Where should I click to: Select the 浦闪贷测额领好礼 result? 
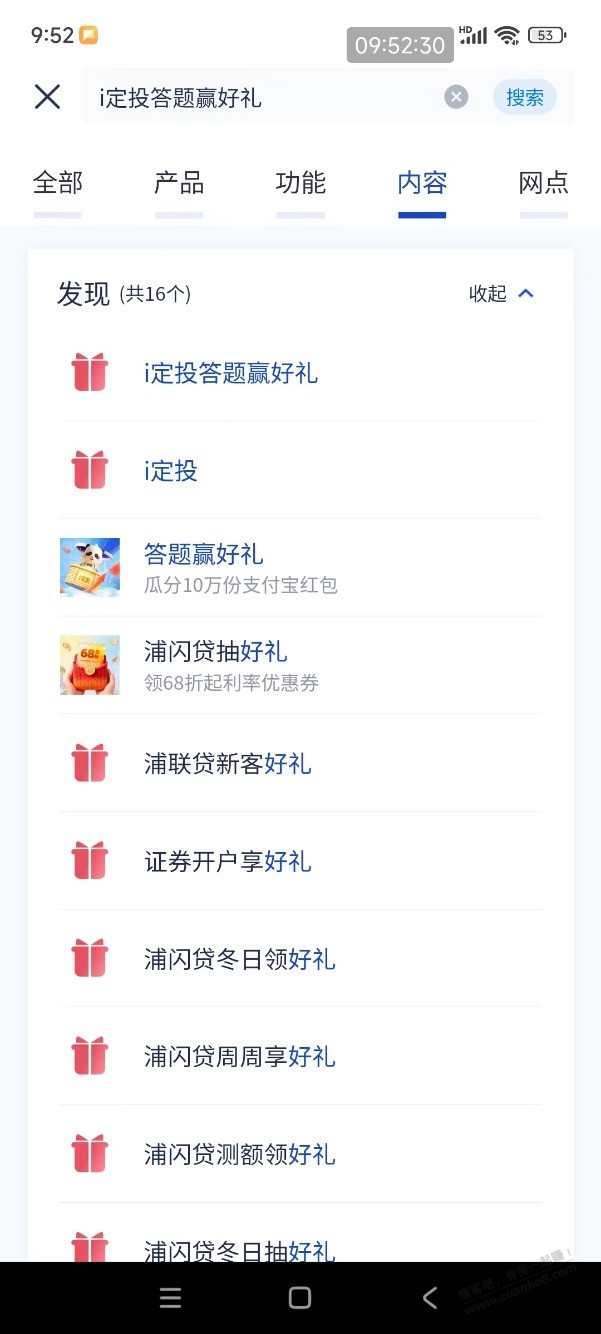click(x=240, y=1154)
